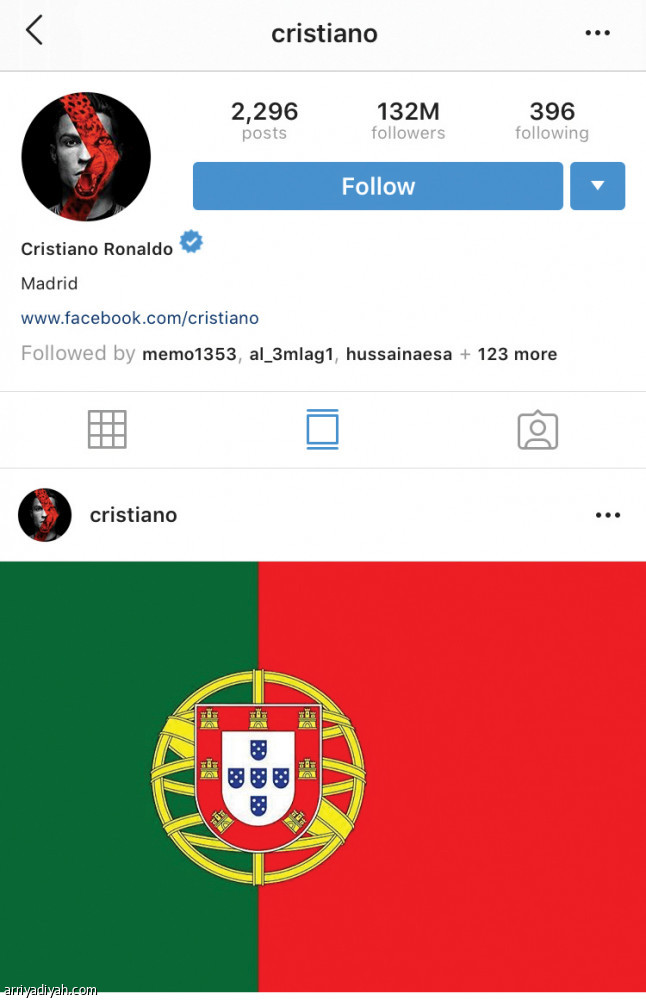Screen dimensions: 646x1000
Task: Open memo1353's profile from Followed by
Action: [189, 354]
